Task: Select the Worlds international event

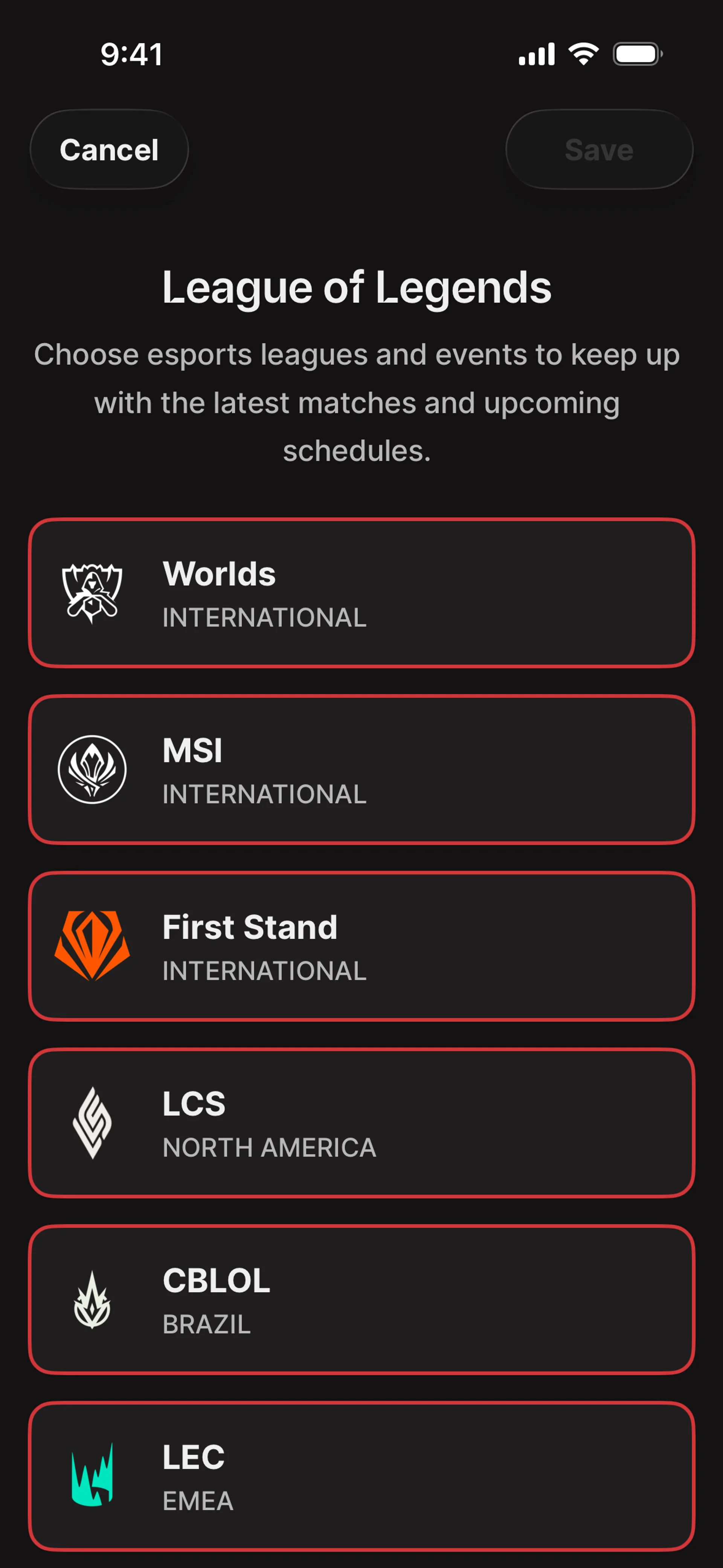Action: click(361, 593)
